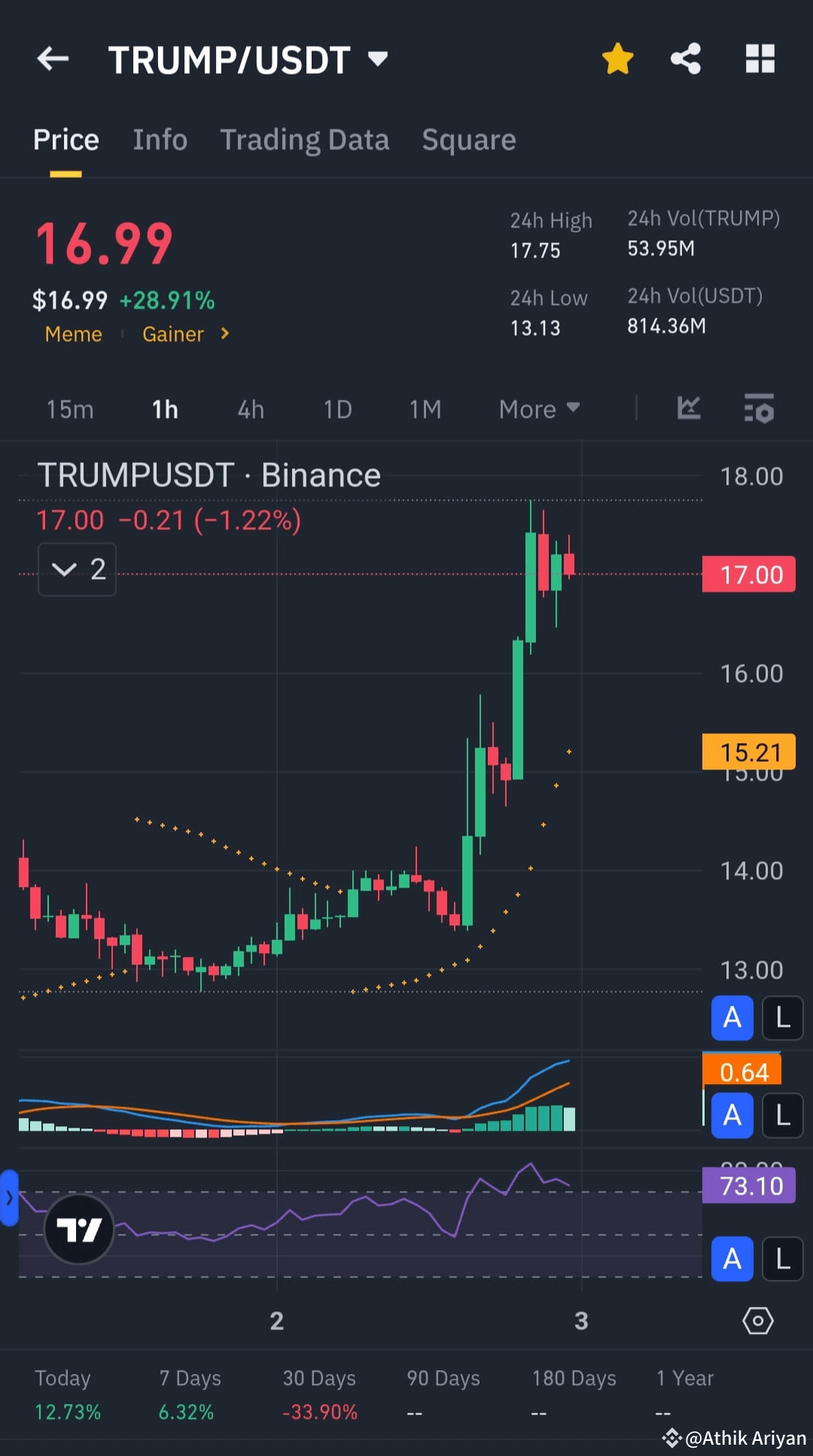Expand the More timeframes dropdown
Viewport: 813px width, 1456px height.
539,409
